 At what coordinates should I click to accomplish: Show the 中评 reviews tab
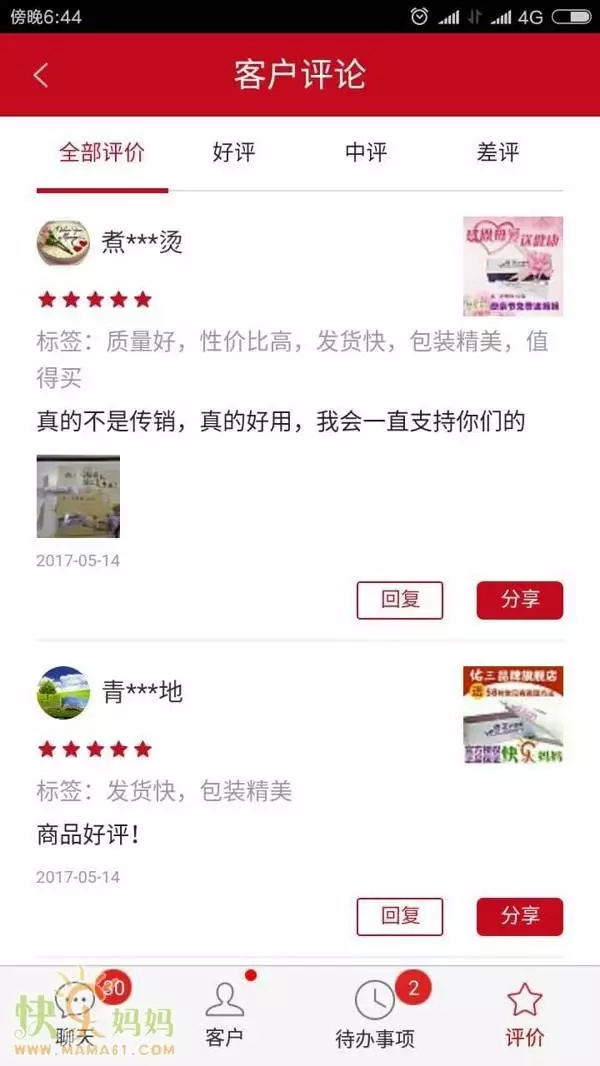366,153
